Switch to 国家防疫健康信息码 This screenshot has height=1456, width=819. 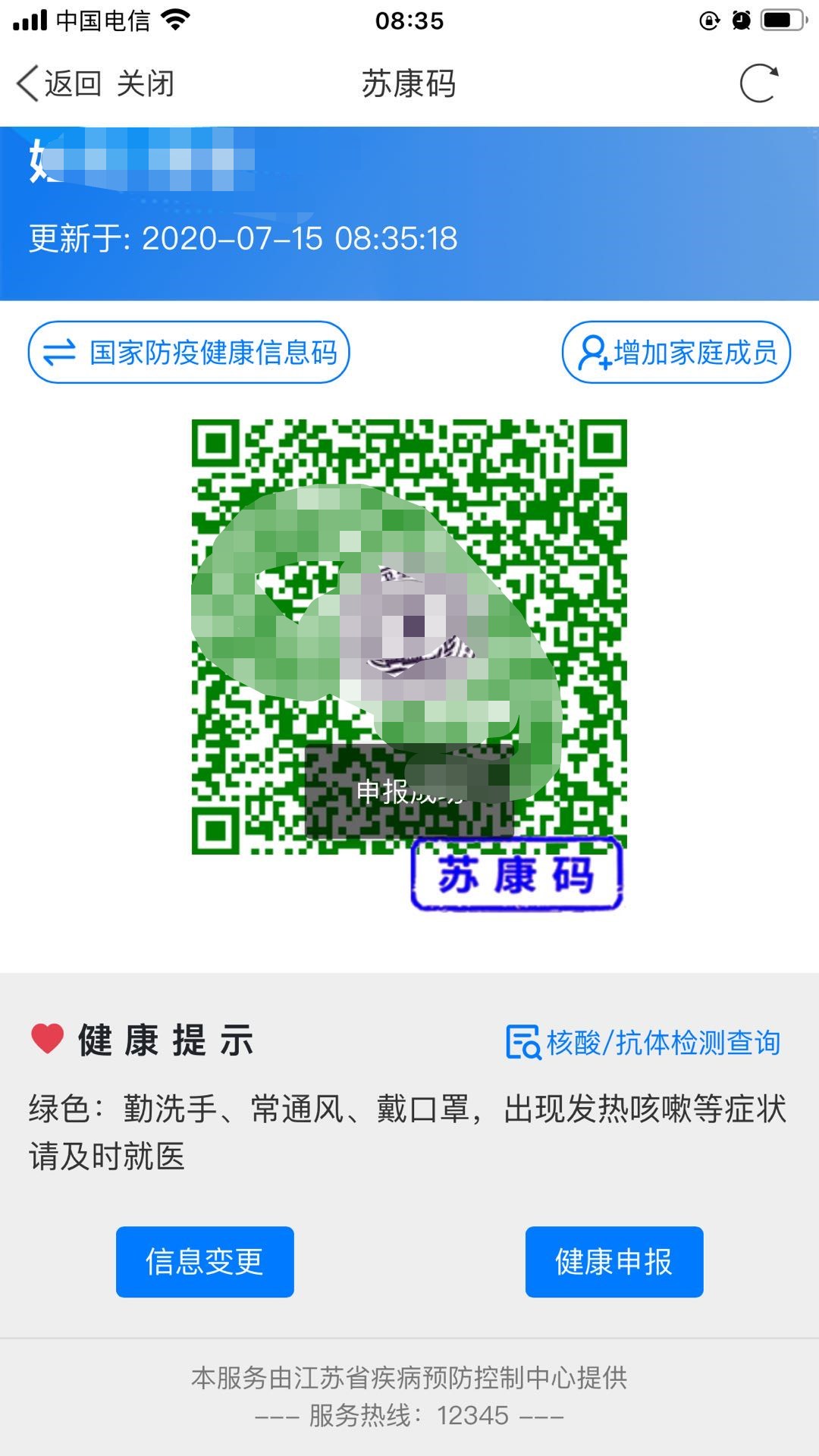tap(189, 353)
